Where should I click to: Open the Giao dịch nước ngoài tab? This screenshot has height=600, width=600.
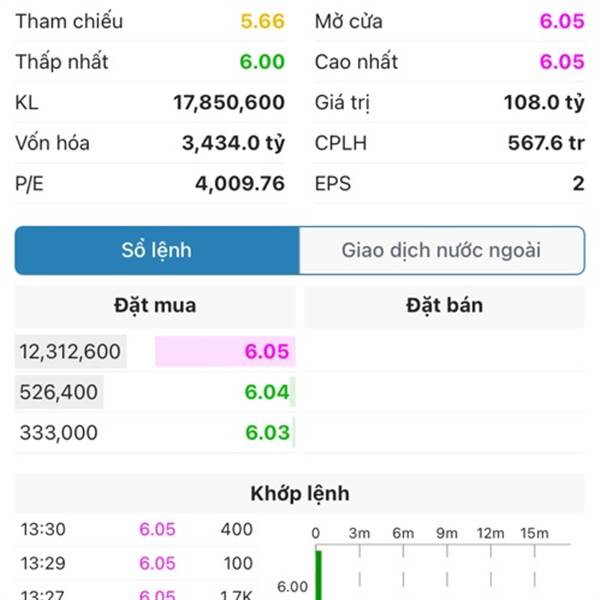[x=441, y=250]
